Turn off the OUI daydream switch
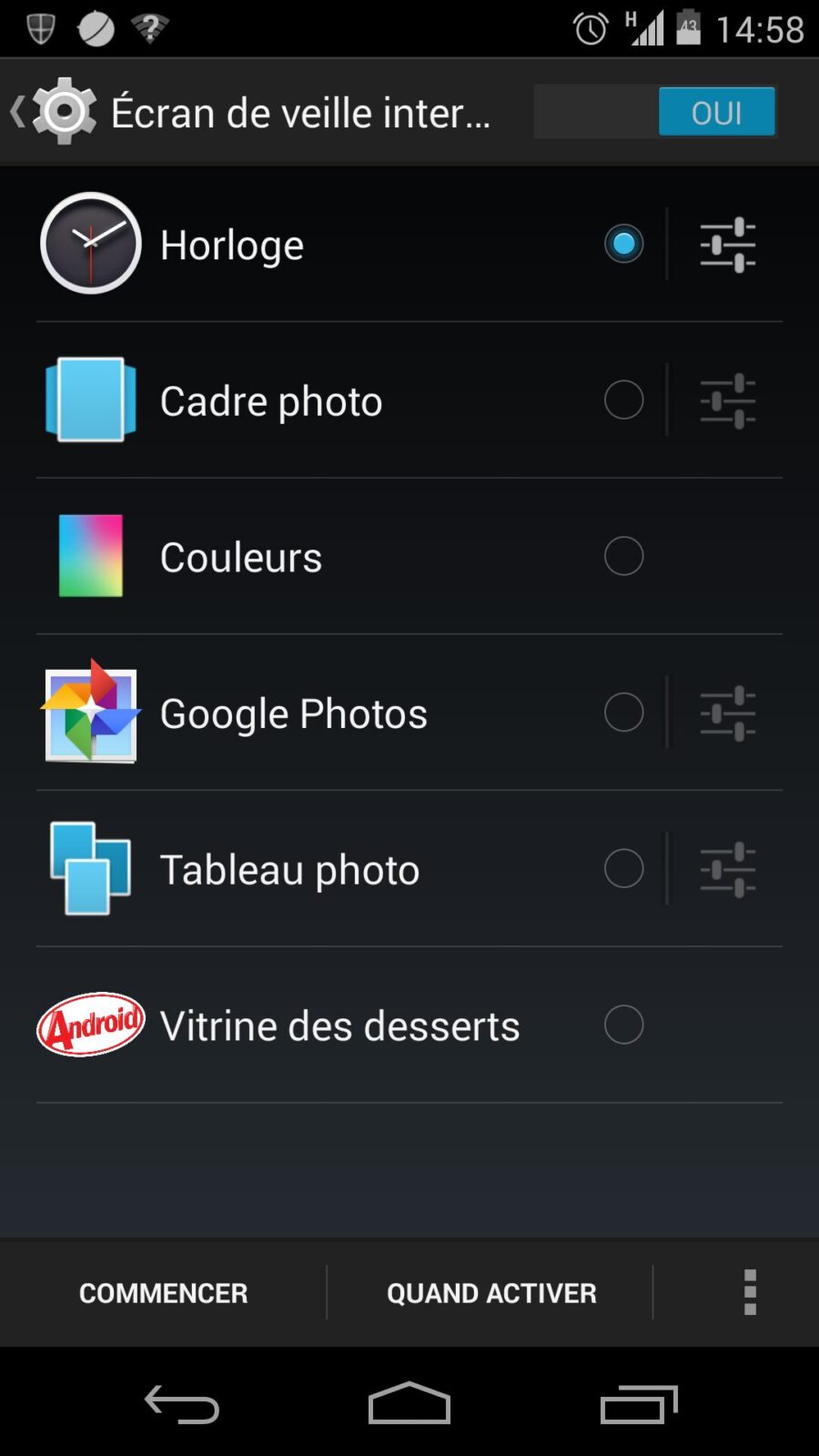Screen dimensions: 819x1456 coord(655,112)
